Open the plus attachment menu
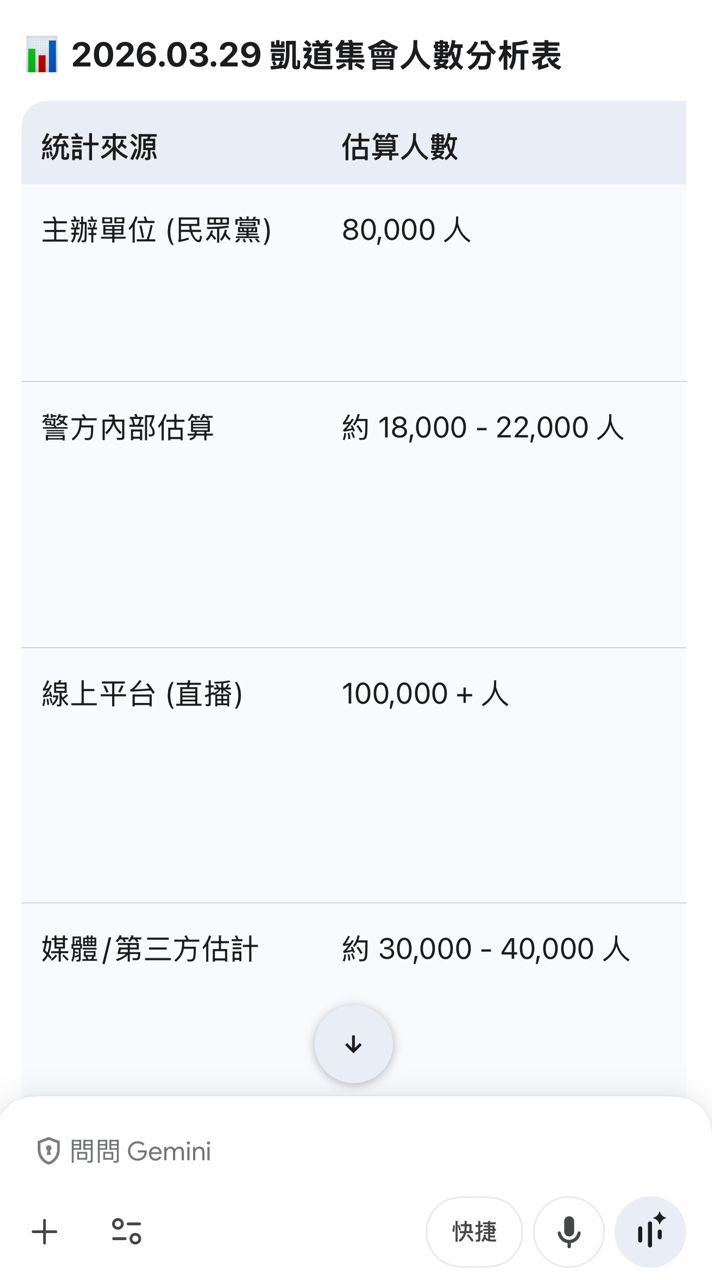Screen dimensions: 712x1280 [x=45, y=1231]
